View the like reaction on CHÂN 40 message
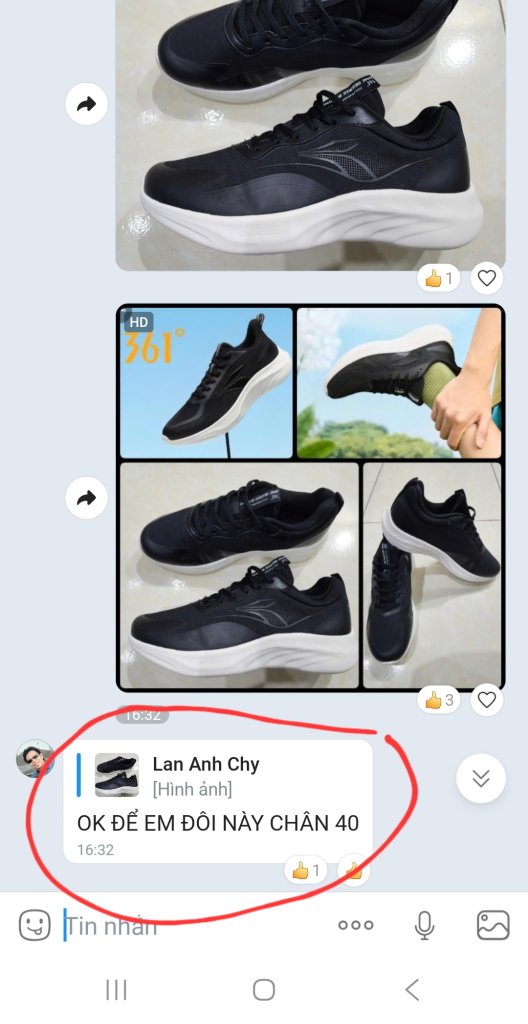Screen dimensions: 528x1024 click(306, 870)
